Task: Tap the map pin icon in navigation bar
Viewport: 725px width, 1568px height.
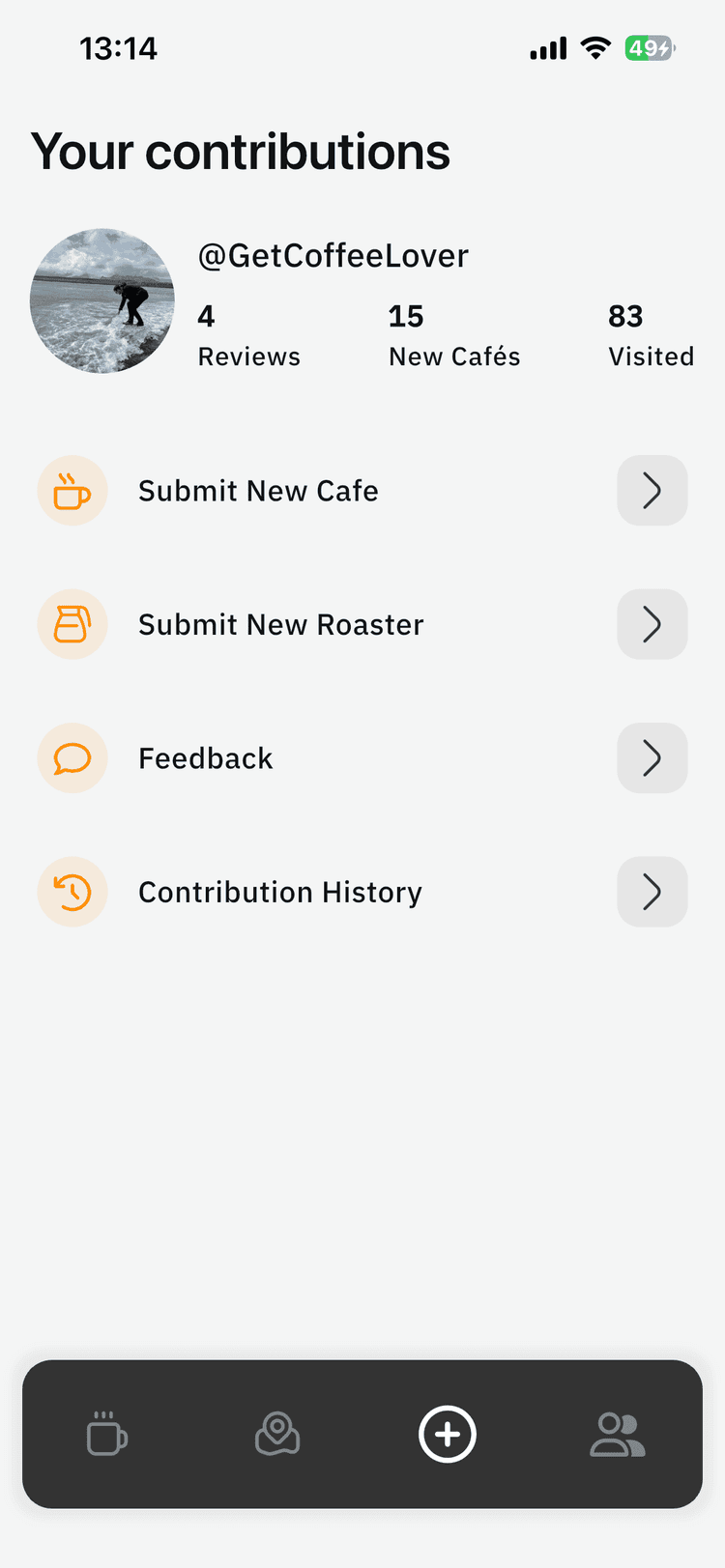Action: [276, 1434]
